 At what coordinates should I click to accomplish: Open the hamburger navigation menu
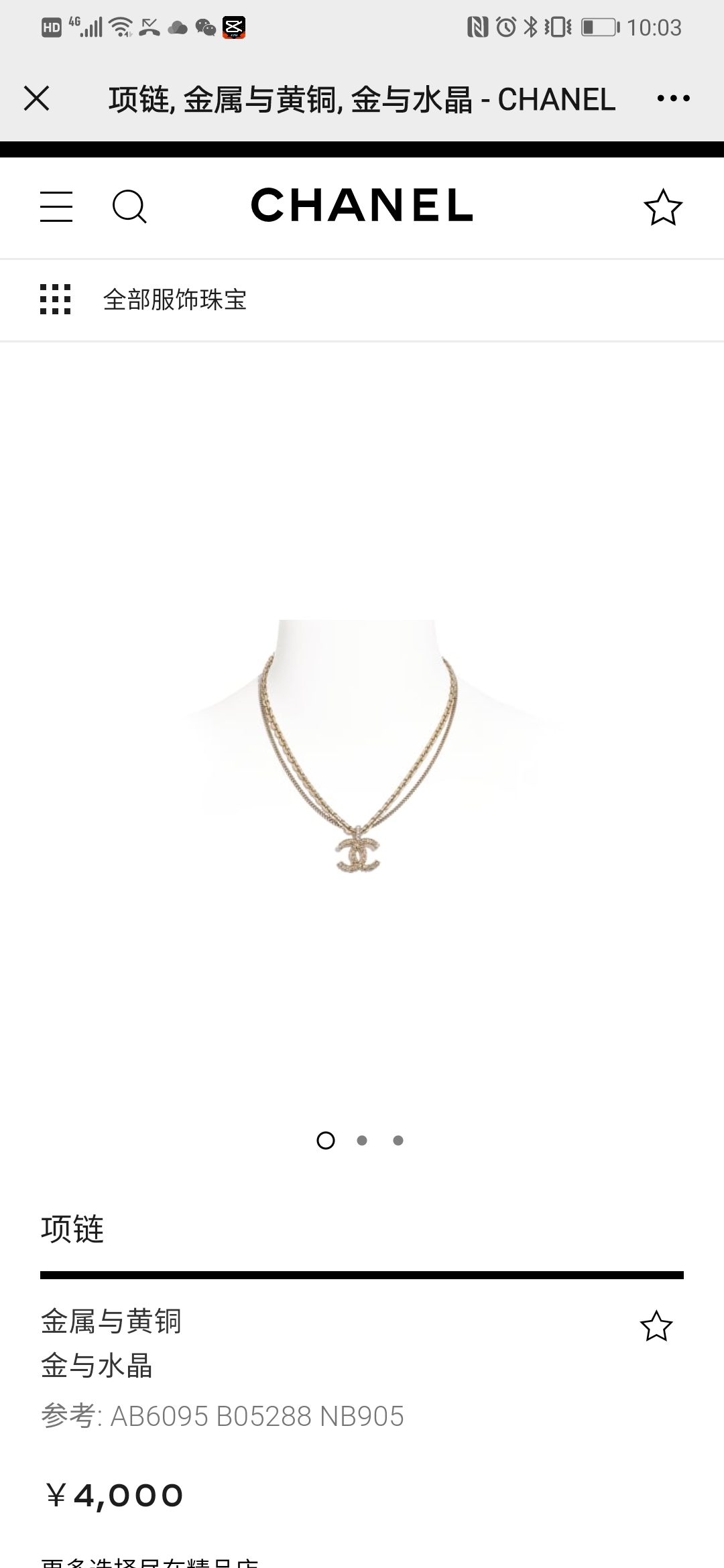[56, 206]
